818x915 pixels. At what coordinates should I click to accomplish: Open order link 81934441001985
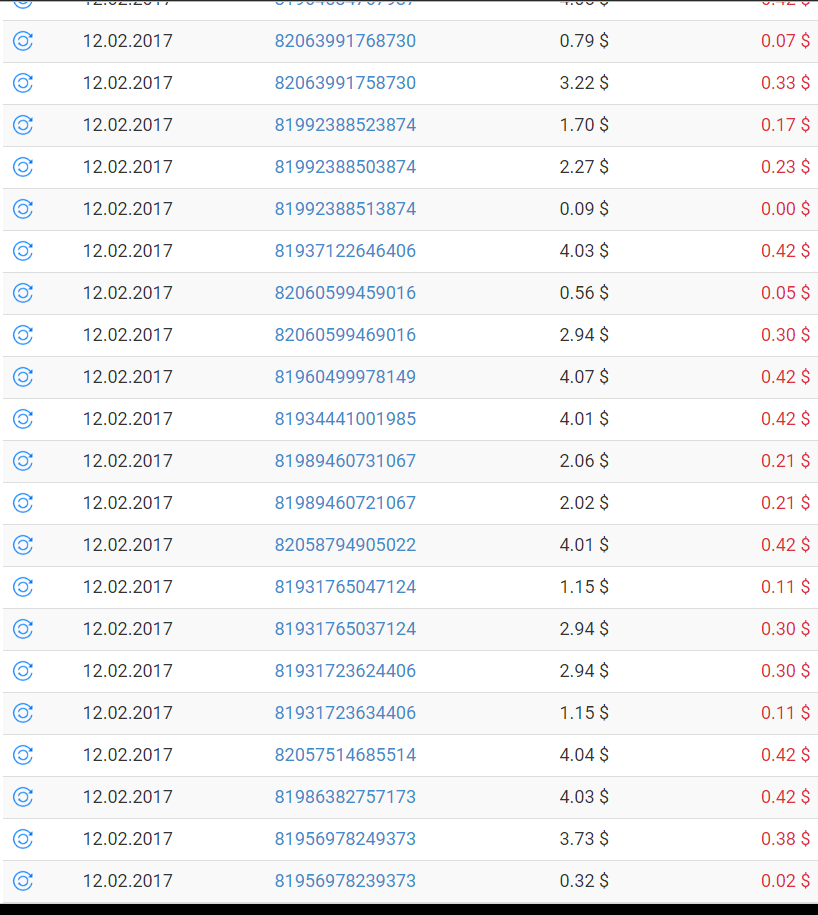pos(345,419)
